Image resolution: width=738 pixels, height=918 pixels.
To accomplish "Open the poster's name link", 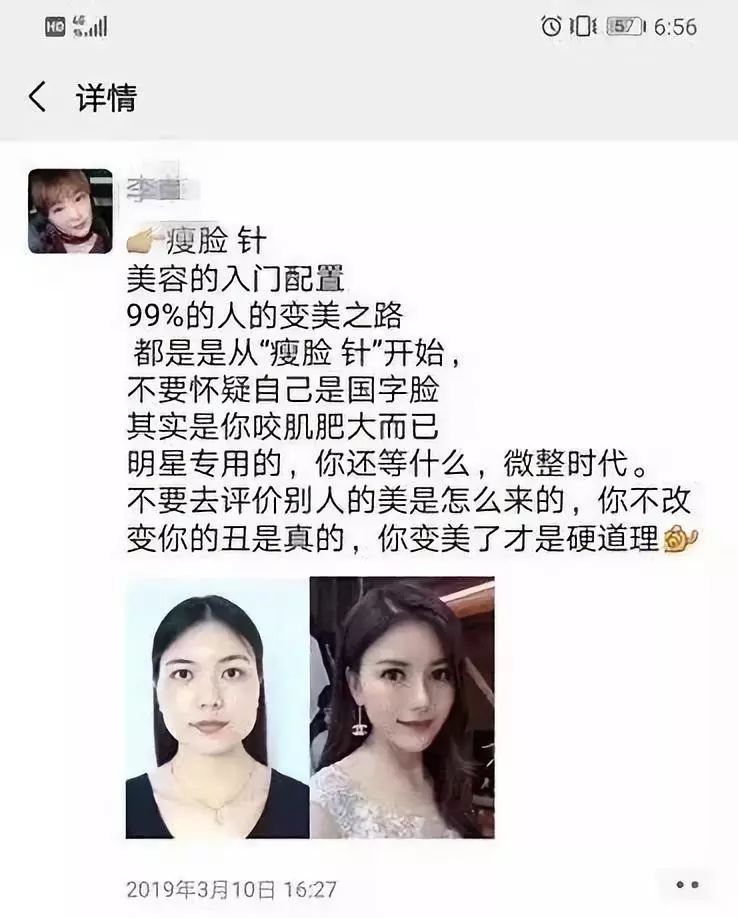I will tap(158, 187).
